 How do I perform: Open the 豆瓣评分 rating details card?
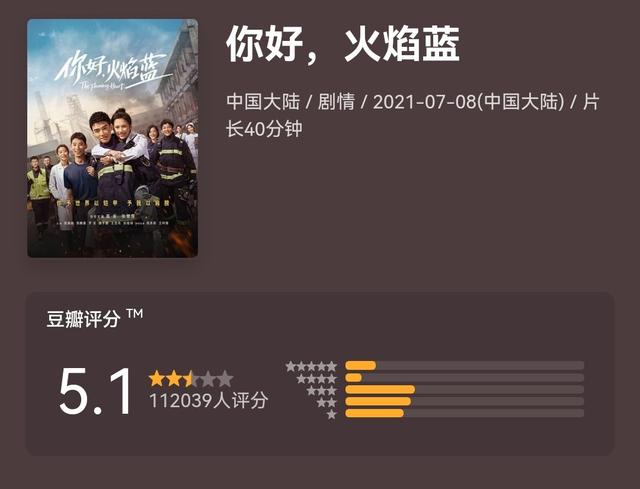pyautogui.click(x=319, y=373)
